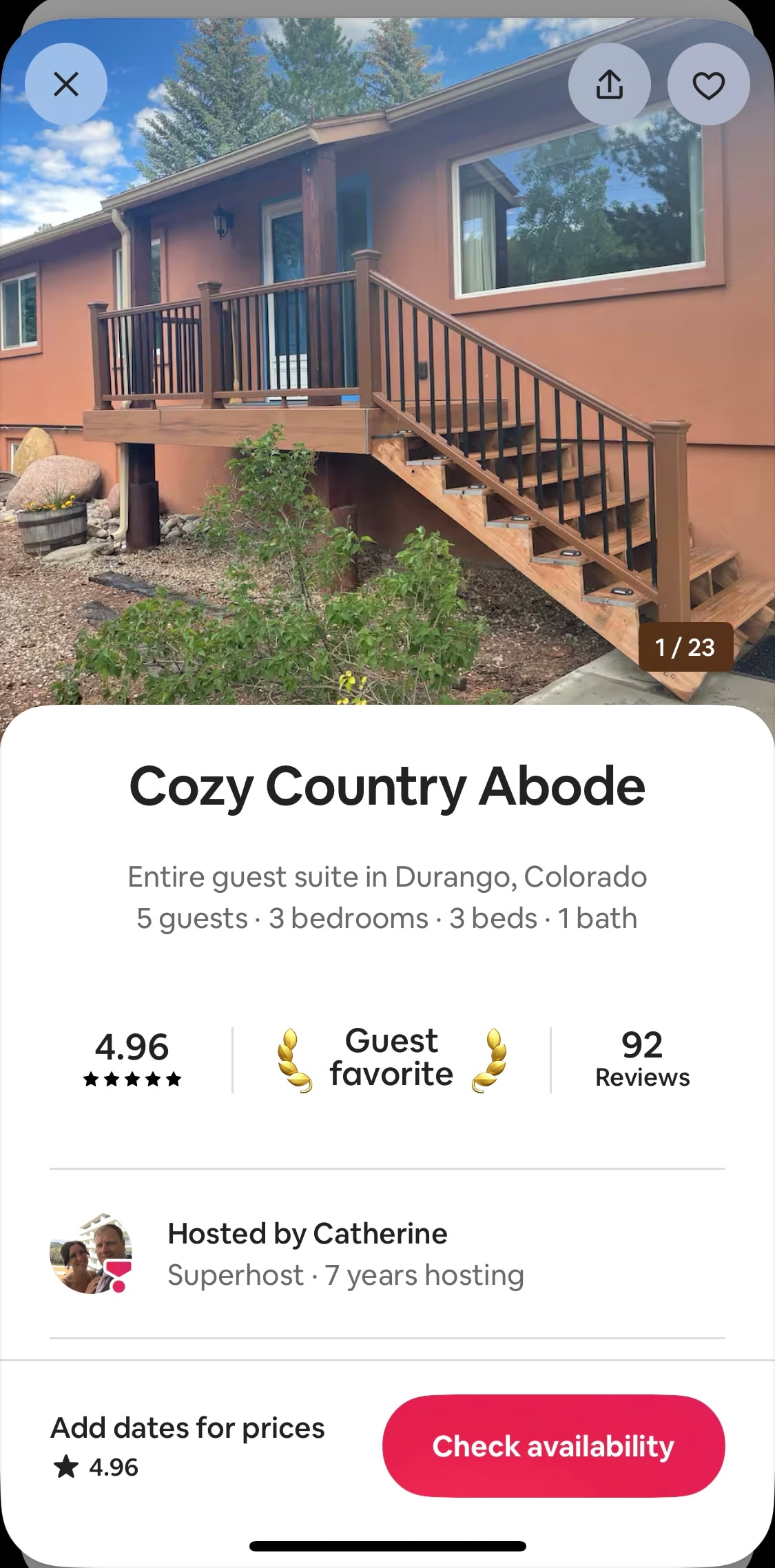Tap Add dates for prices
Viewport: 775px width, 1568px height.
click(187, 1427)
